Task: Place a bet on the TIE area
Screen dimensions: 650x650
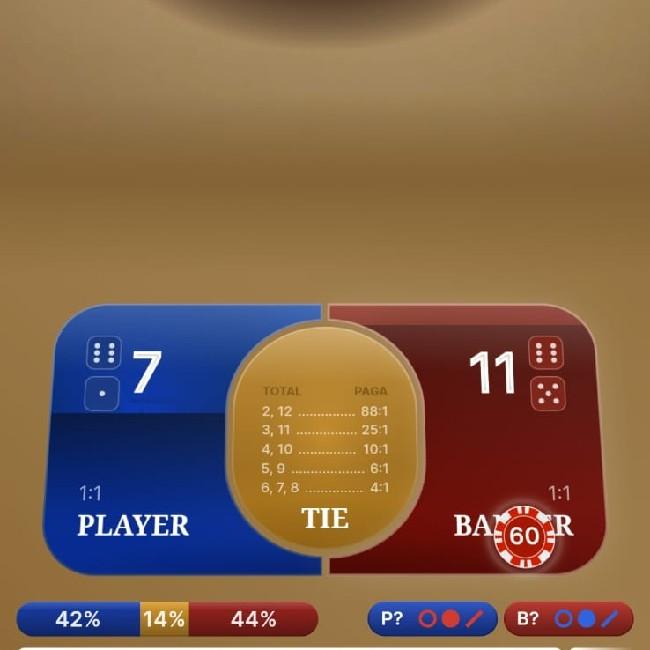Action: [325, 450]
